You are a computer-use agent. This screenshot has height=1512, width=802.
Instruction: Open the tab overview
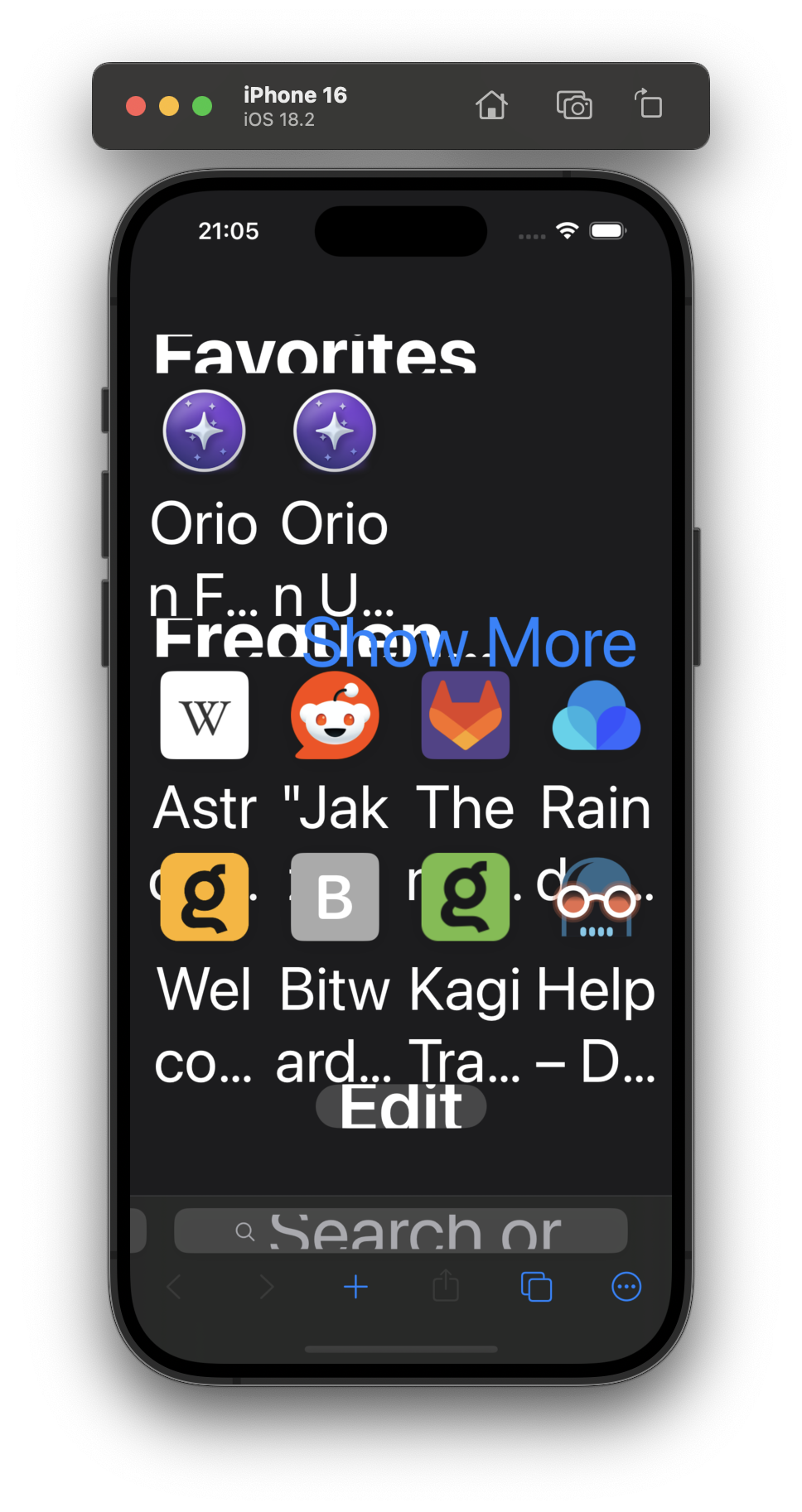[536, 1287]
